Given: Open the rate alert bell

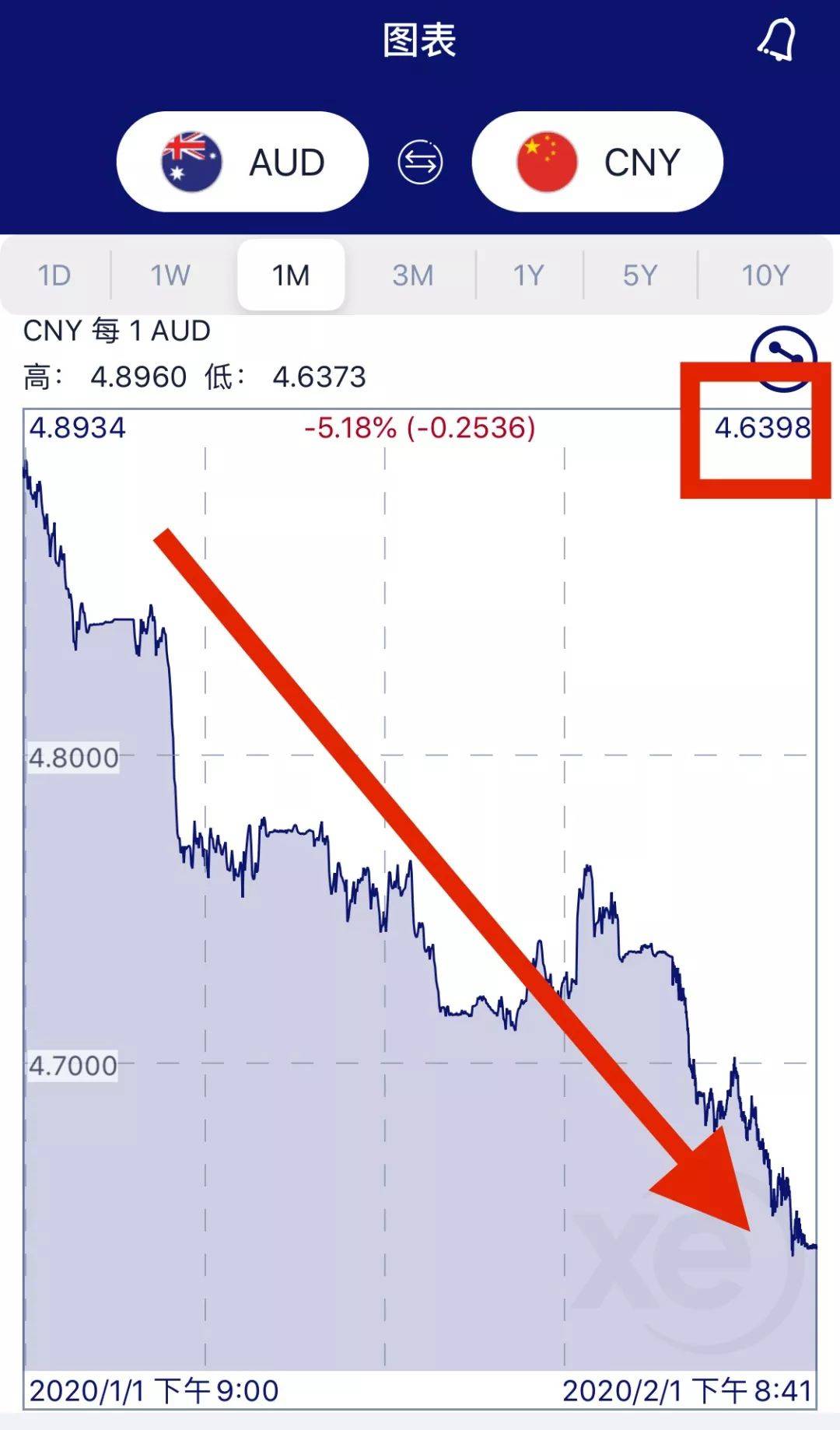Looking at the screenshot, I should click(x=777, y=39).
